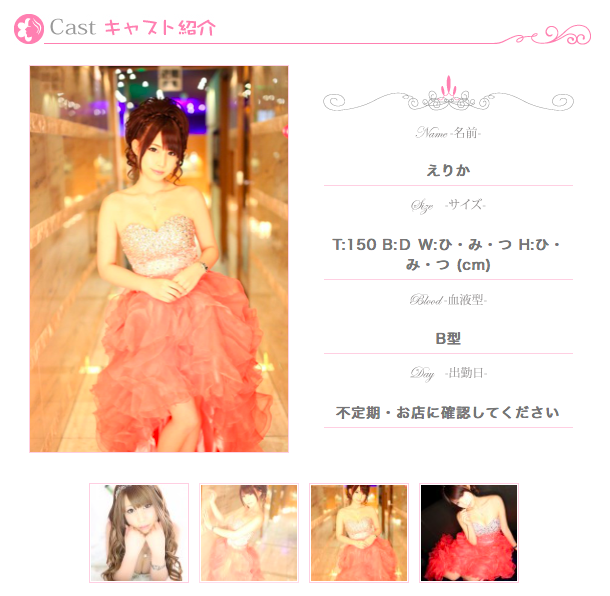Select the fourth dark background thumbnail
This screenshot has width=610, height=596.
click(x=469, y=533)
